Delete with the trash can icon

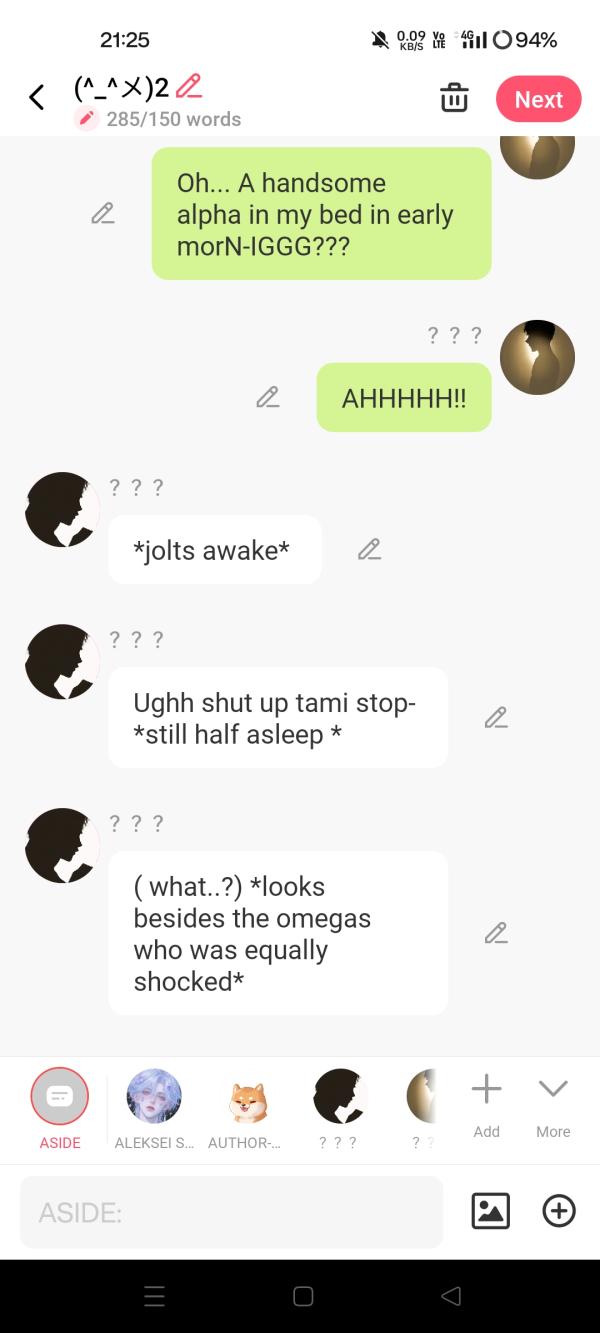click(454, 99)
